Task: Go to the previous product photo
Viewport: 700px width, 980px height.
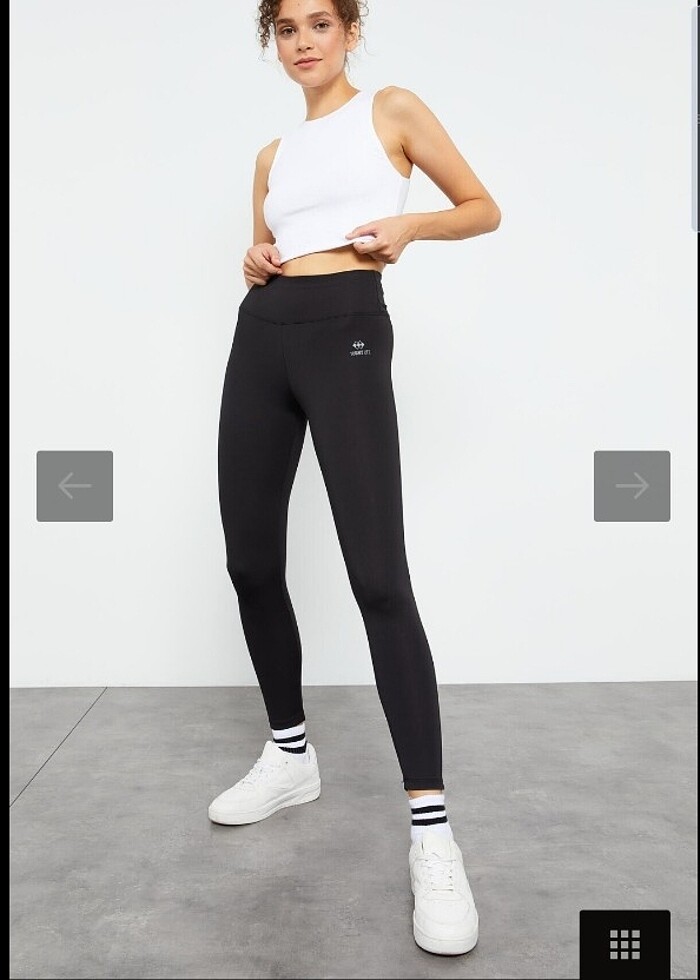Action: click(x=75, y=486)
